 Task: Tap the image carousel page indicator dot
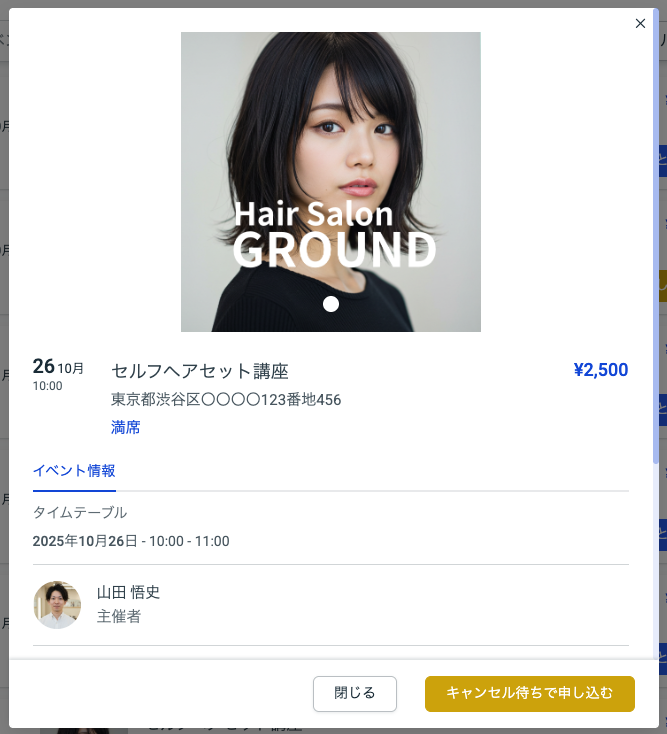[x=331, y=304]
